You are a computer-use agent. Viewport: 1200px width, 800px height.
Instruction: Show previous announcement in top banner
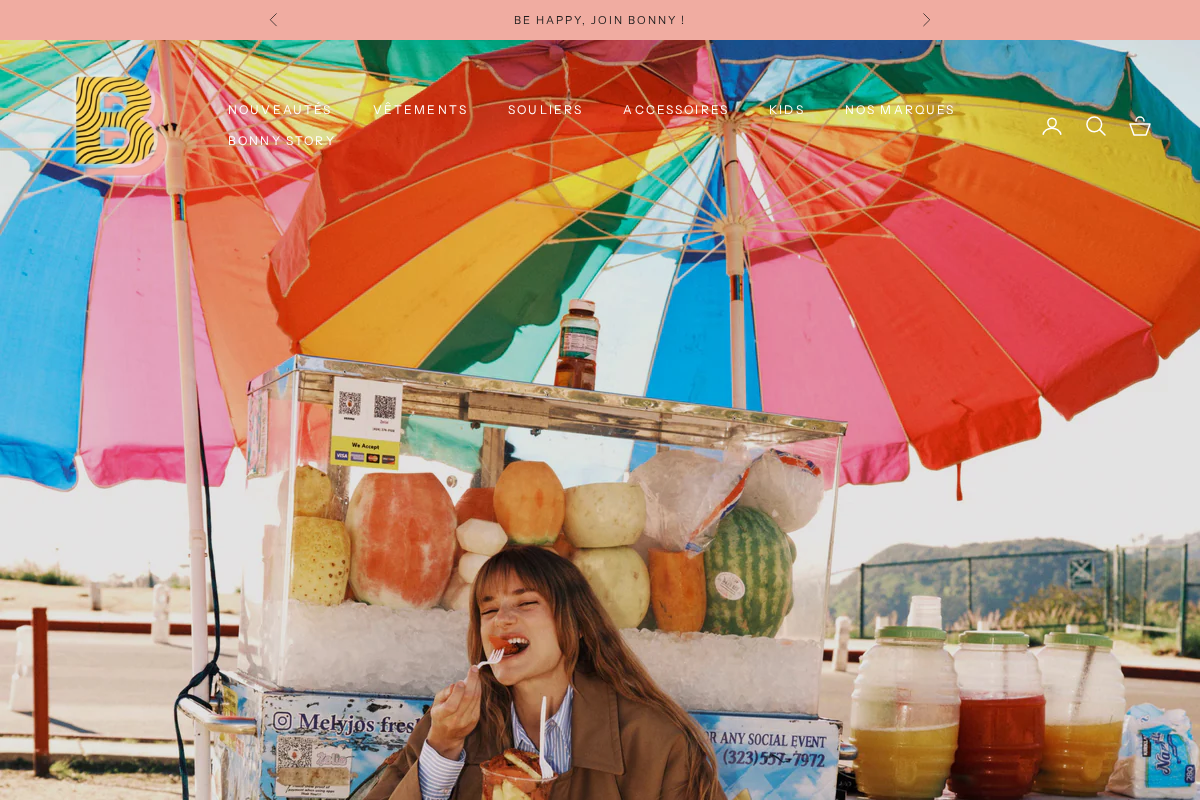[x=273, y=20]
